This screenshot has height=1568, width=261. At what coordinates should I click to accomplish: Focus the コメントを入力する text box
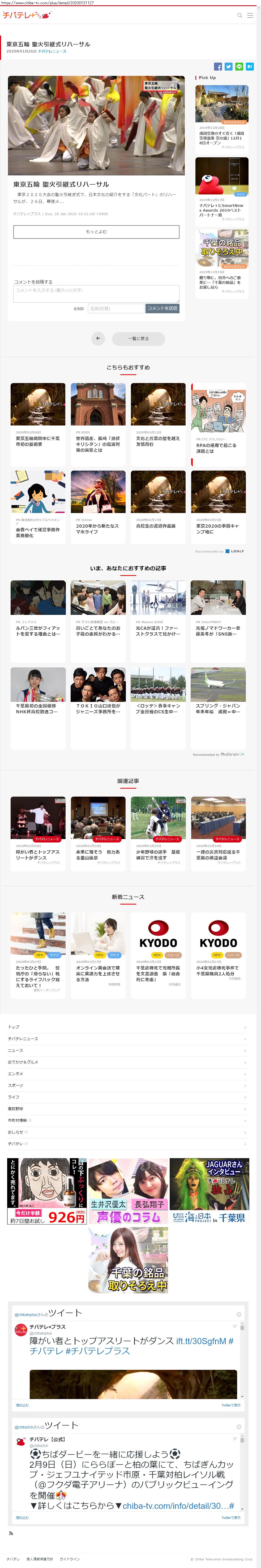click(96, 293)
